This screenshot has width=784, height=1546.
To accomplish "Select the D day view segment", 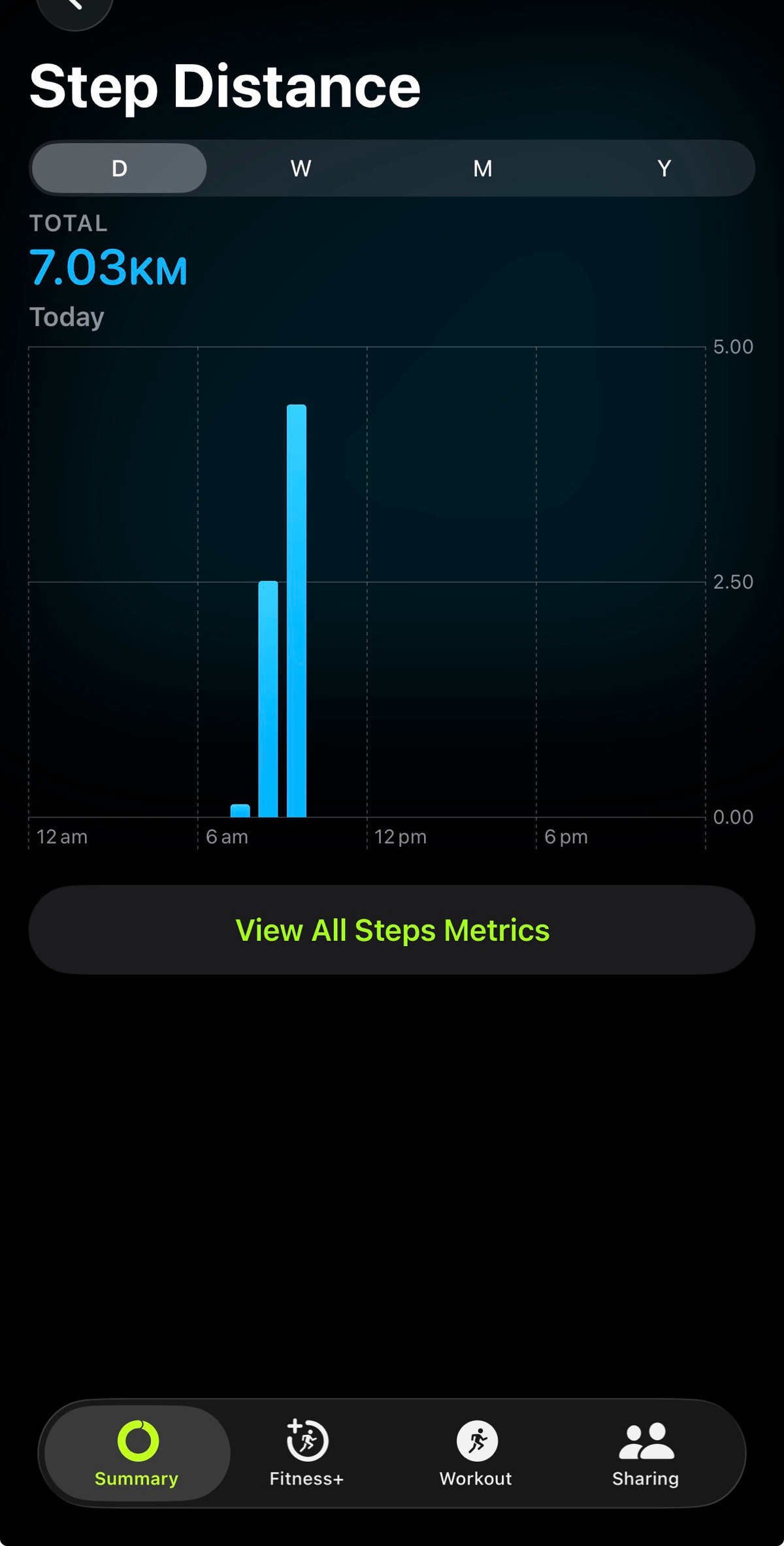I will click(x=120, y=169).
